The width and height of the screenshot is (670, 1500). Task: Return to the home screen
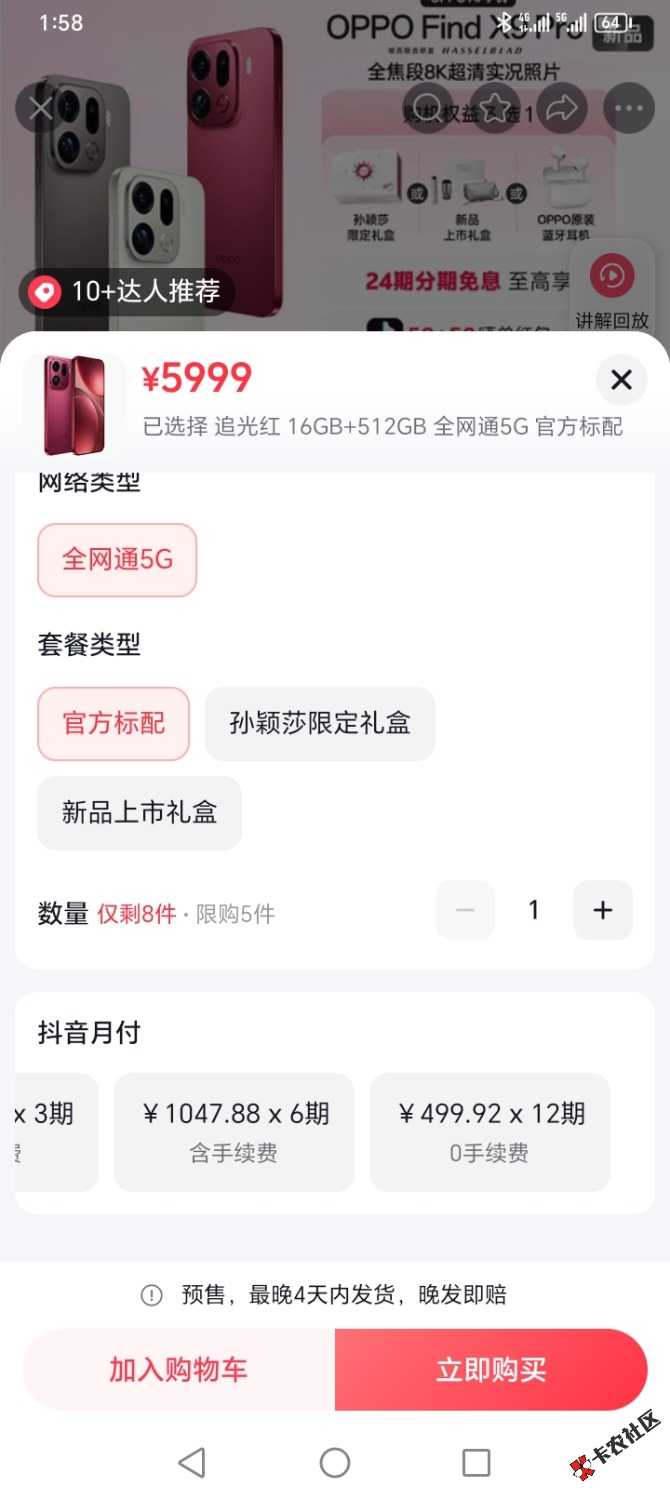pos(335,1463)
